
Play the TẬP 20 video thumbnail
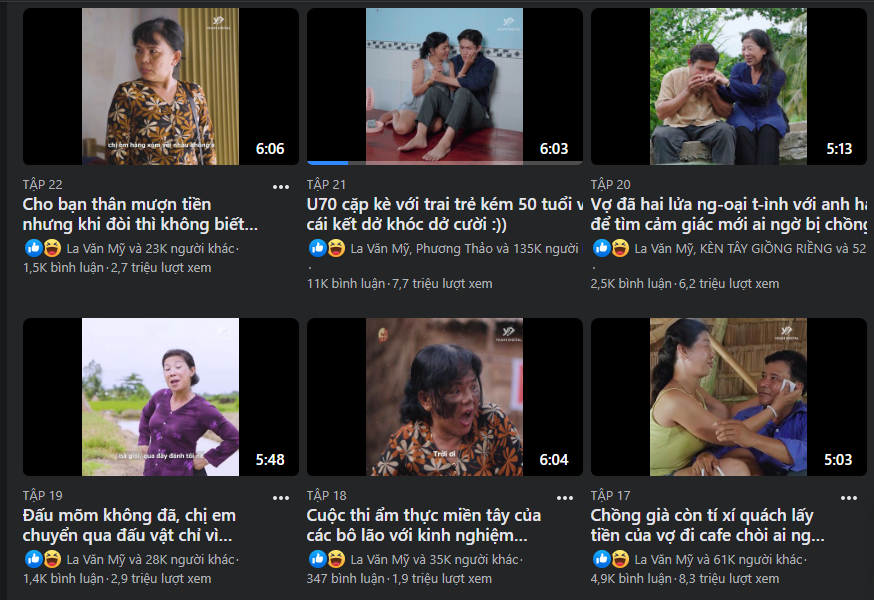point(728,87)
